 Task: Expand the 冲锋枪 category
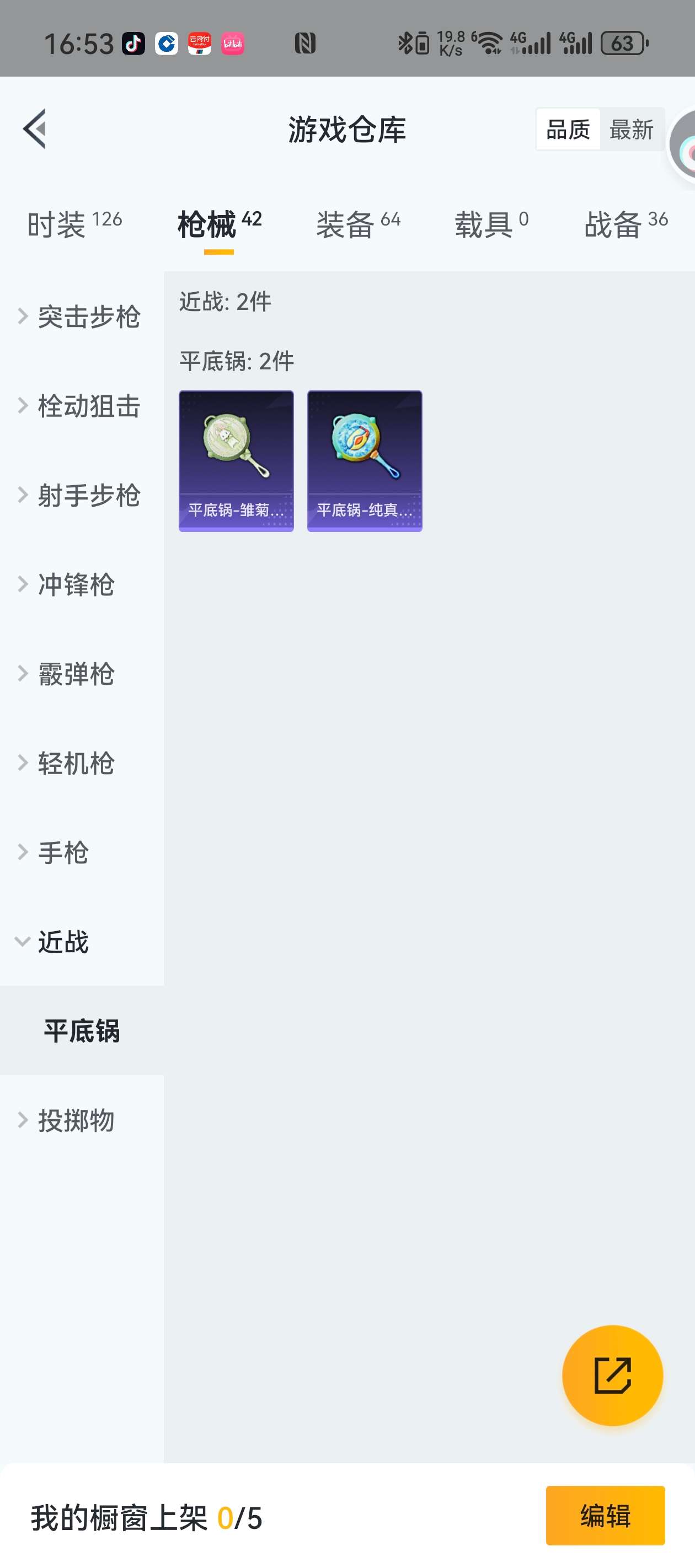tap(76, 584)
